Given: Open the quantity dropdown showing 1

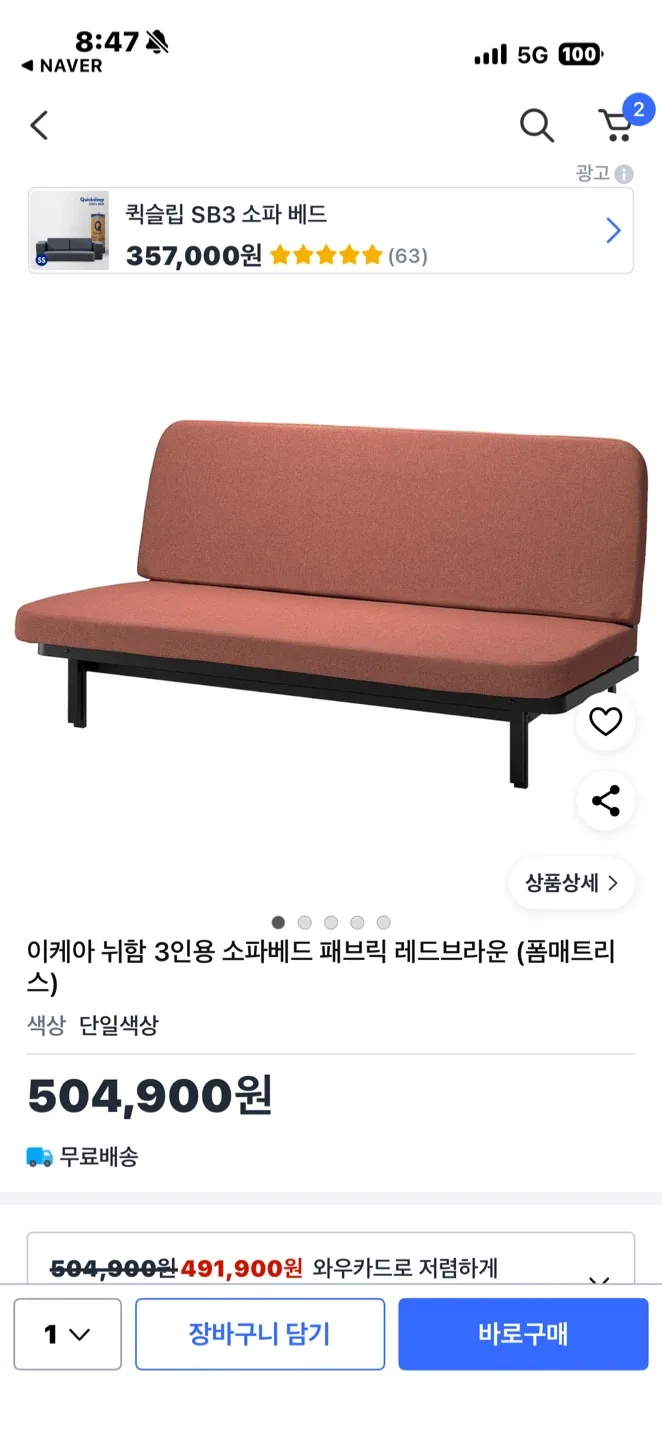Looking at the screenshot, I should tap(67, 1334).
